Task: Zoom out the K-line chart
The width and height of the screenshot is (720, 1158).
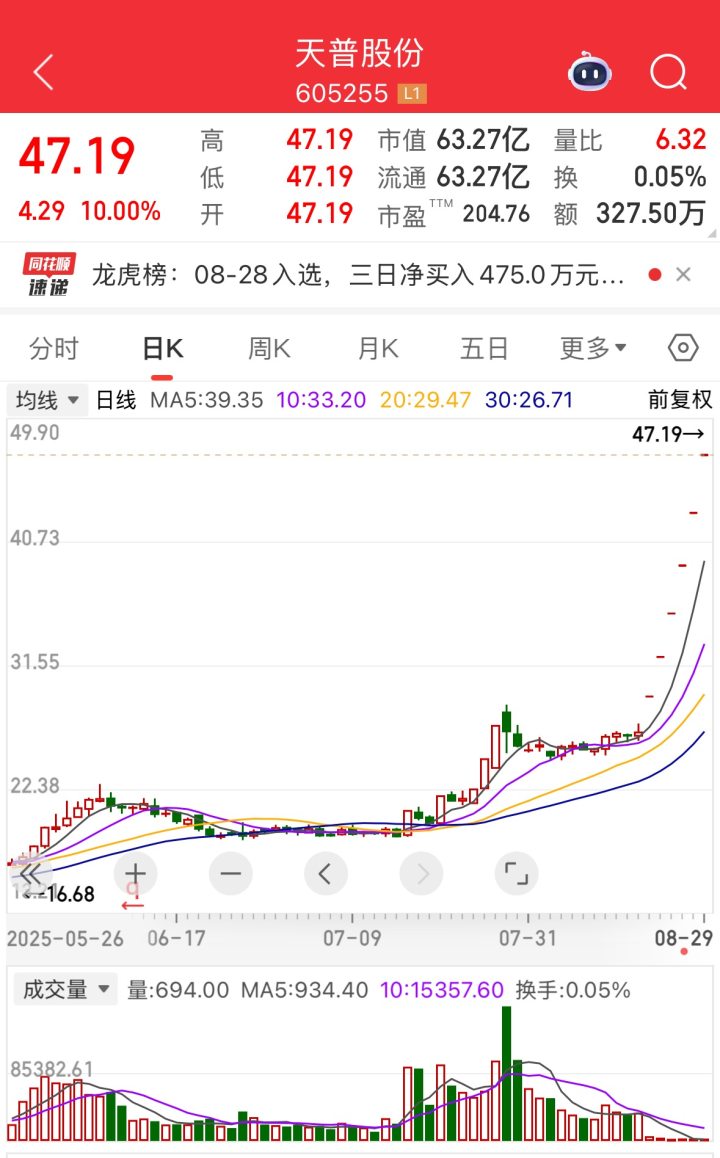Action: click(x=230, y=874)
